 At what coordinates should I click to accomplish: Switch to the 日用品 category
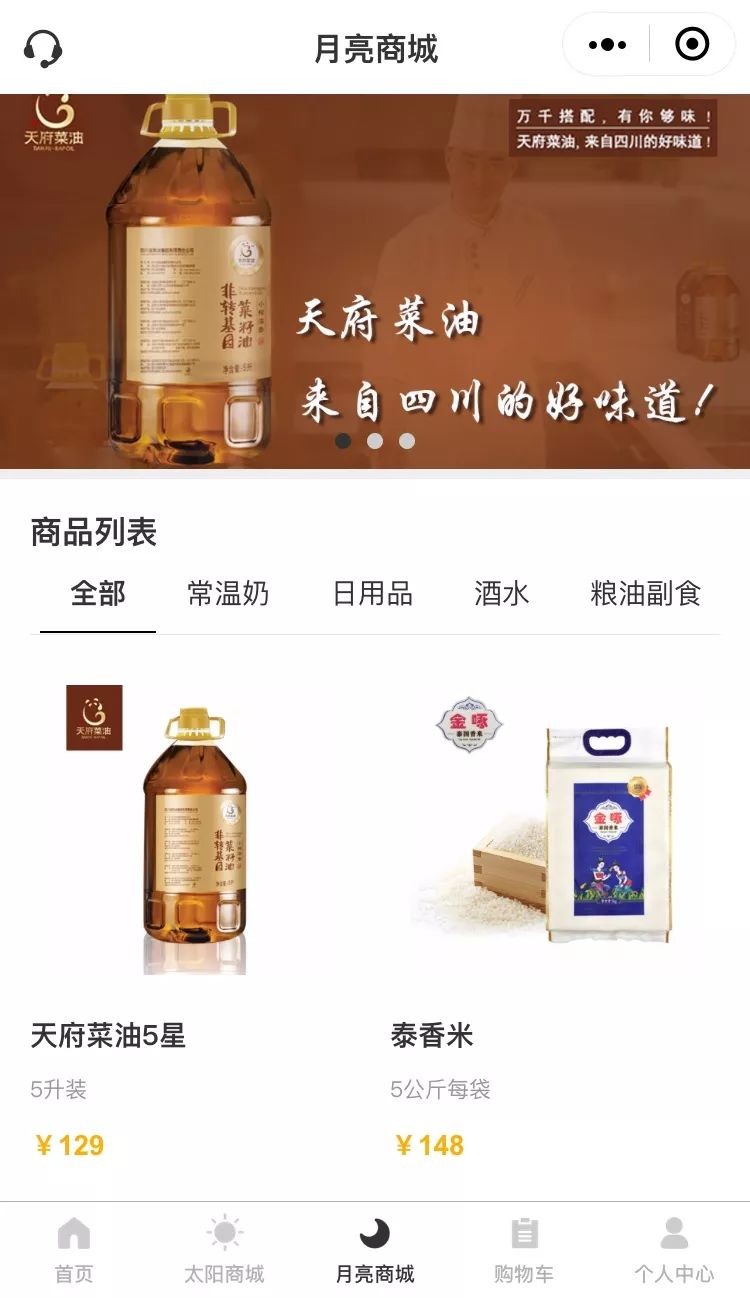point(372,594)
